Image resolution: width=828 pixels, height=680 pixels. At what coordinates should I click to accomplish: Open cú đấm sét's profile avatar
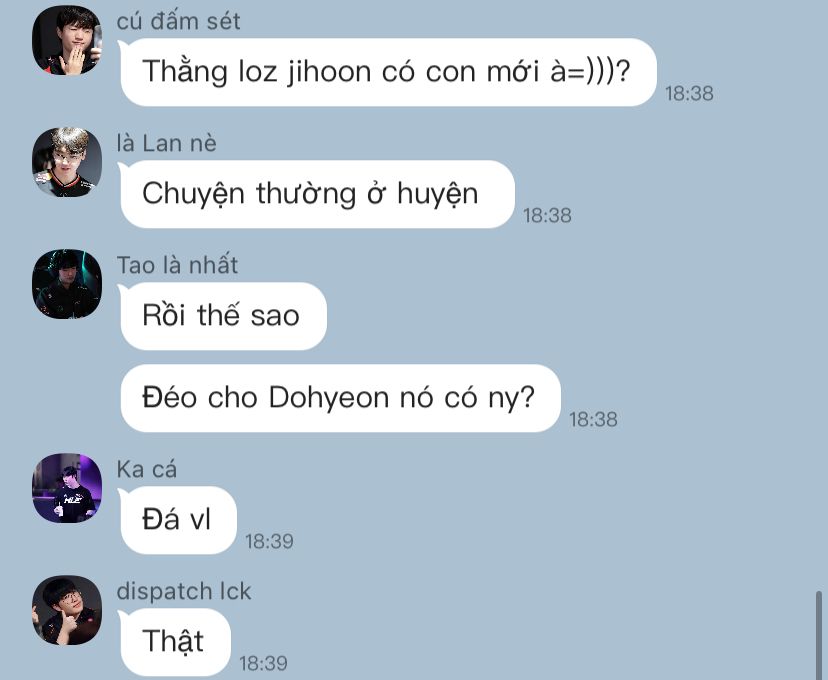tap(67, 40)
